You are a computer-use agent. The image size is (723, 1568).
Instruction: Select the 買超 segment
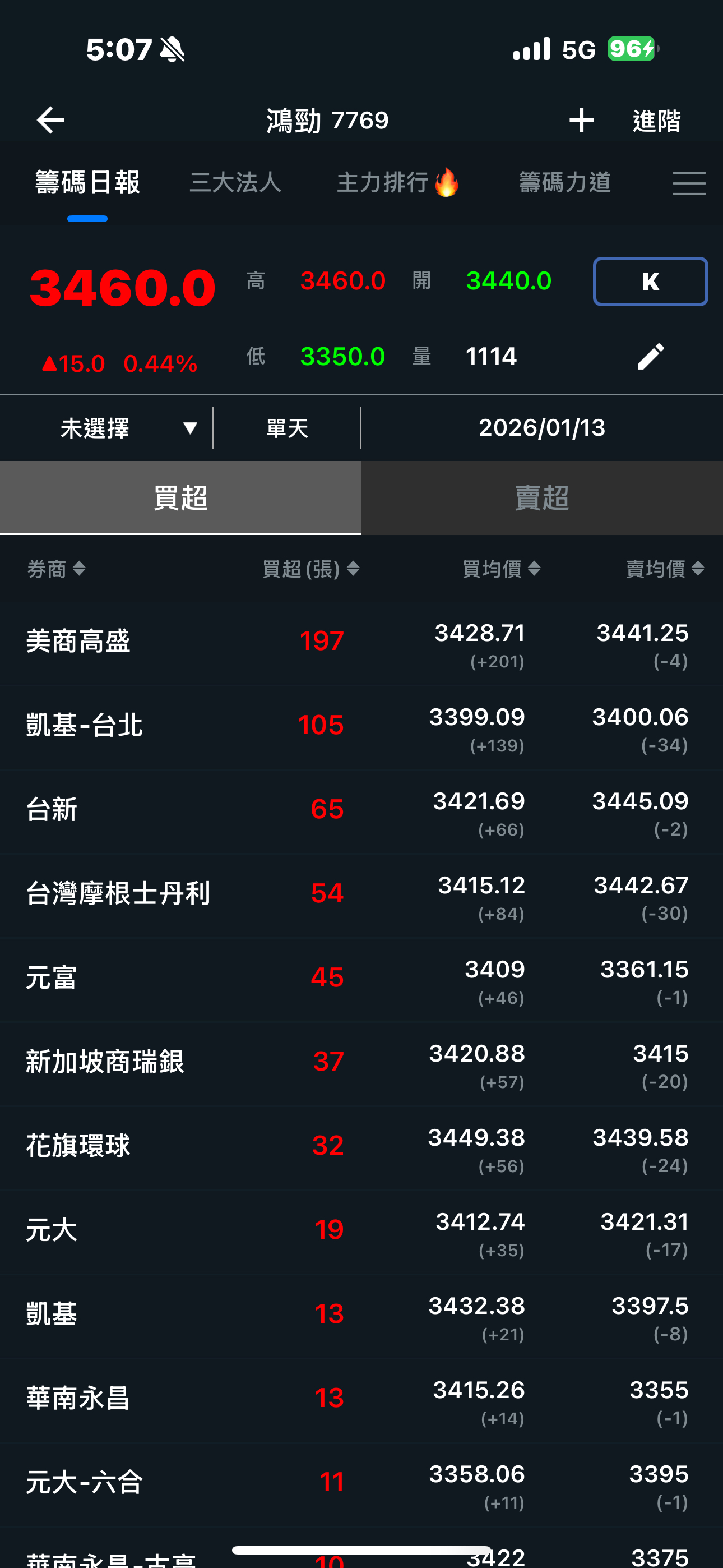pyautogui.click(x=180, y=498)
